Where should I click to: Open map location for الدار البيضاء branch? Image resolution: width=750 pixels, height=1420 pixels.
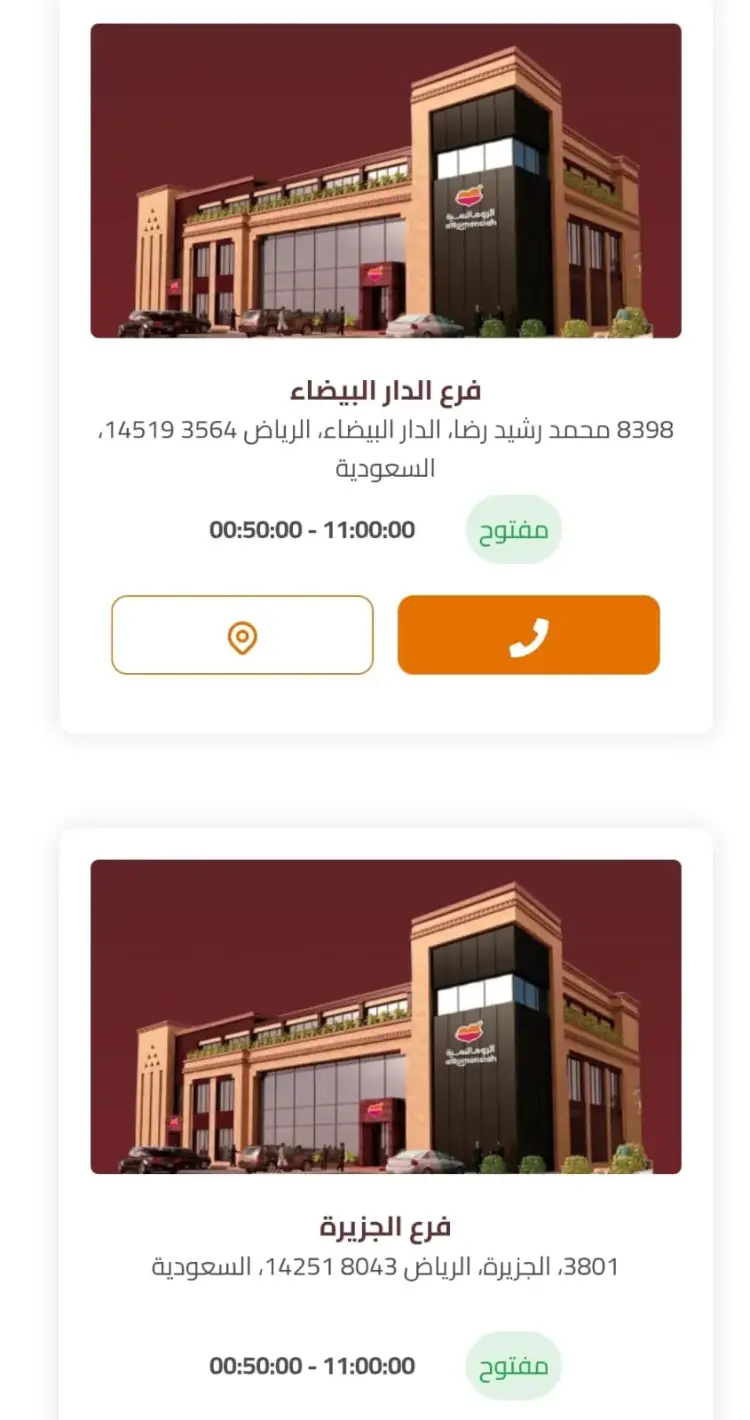click(x=242, y=635)
